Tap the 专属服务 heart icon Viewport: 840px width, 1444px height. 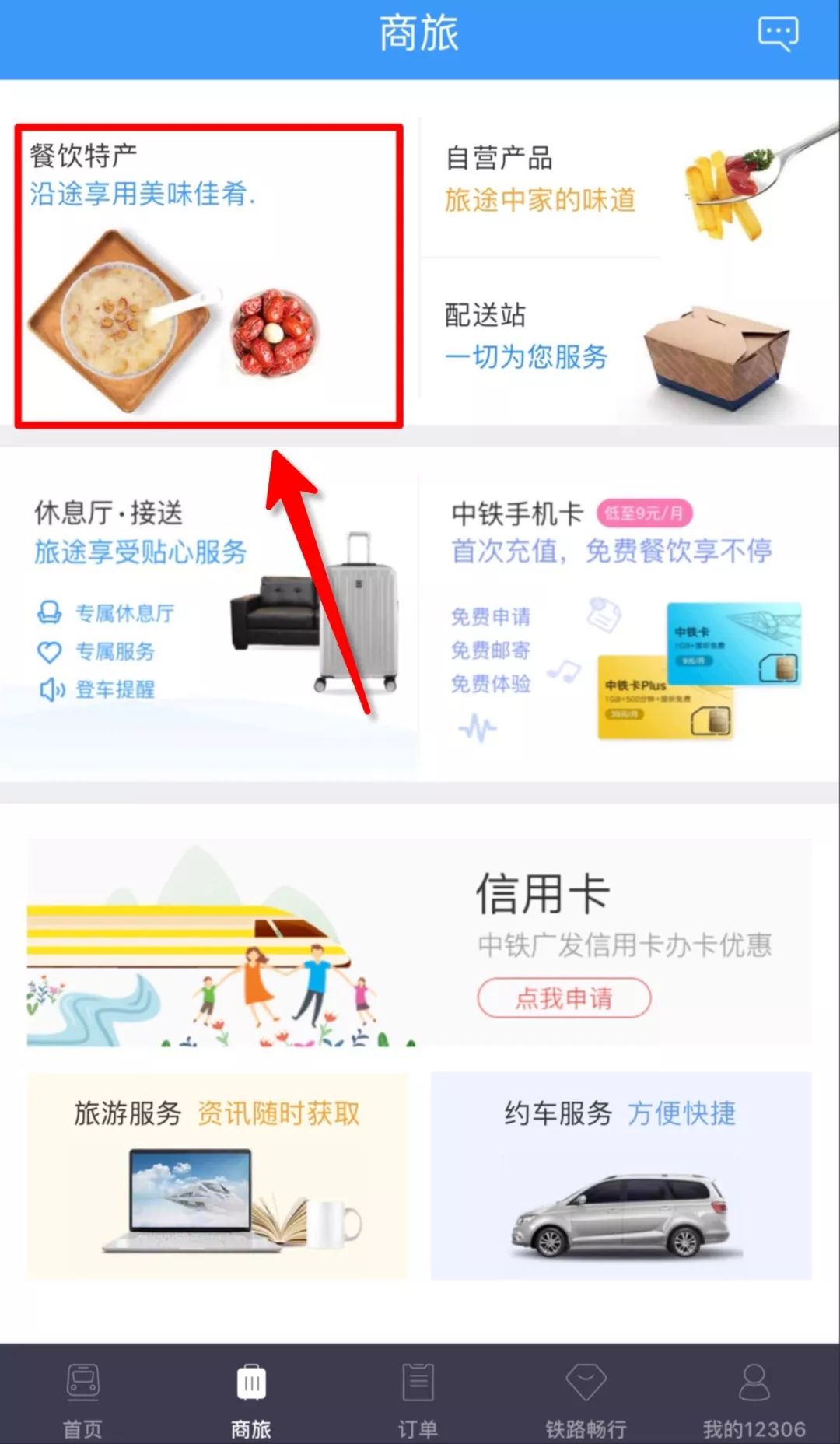[x=50, y=652]
